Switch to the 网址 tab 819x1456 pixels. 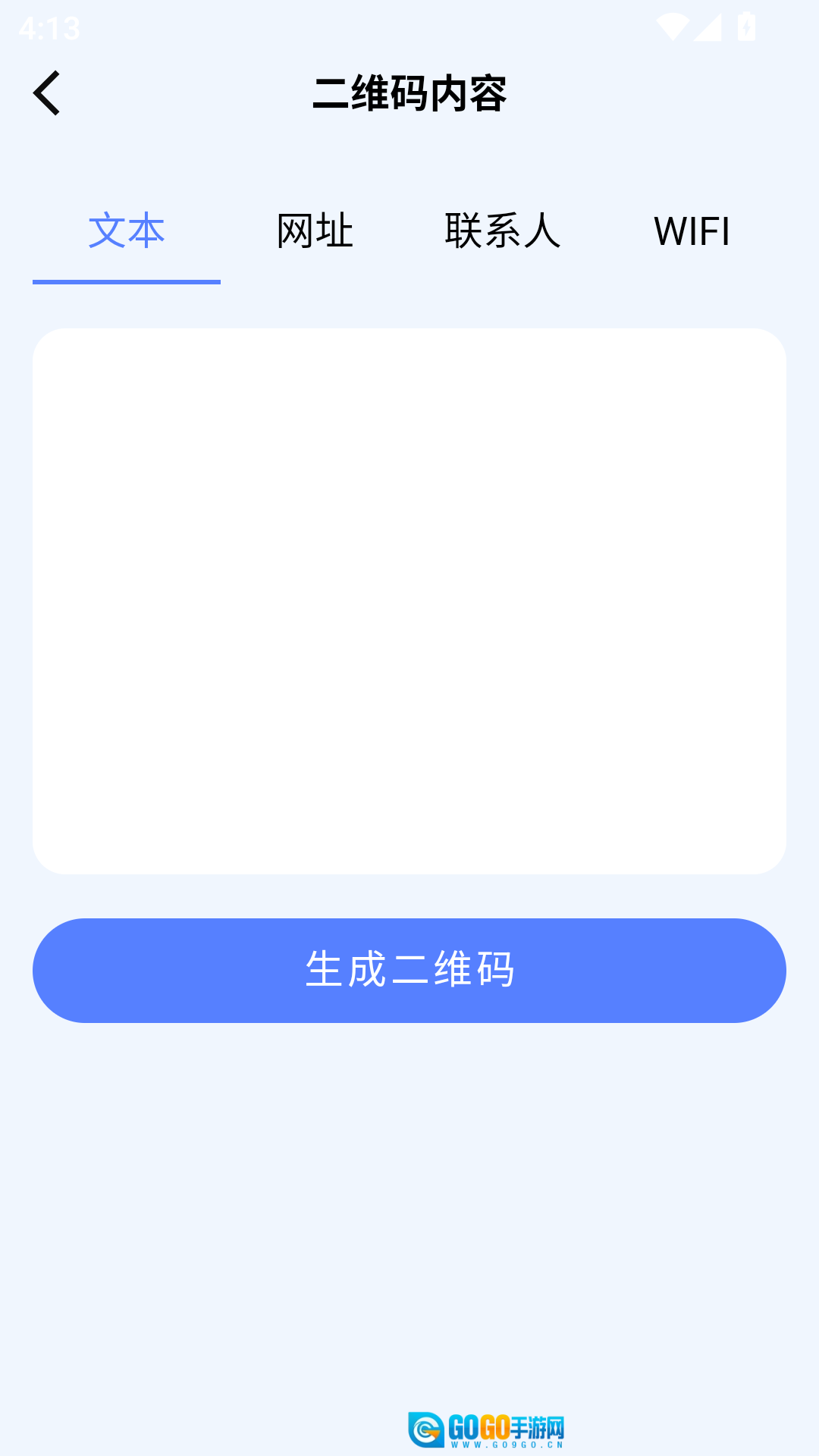click(x=315, y=231)
